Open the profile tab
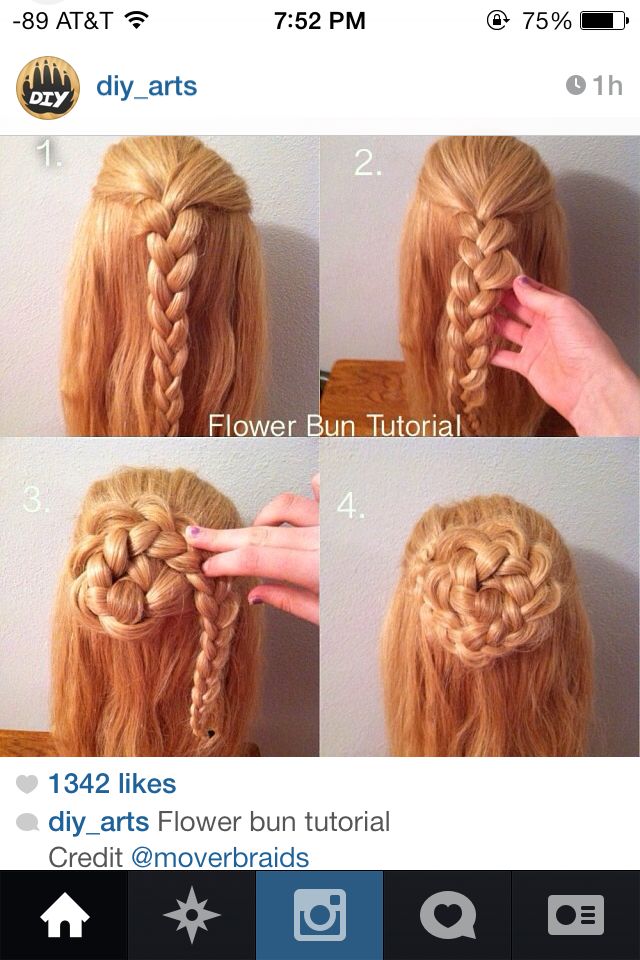The width and height of the screenshot is (640, 960). 576,915
